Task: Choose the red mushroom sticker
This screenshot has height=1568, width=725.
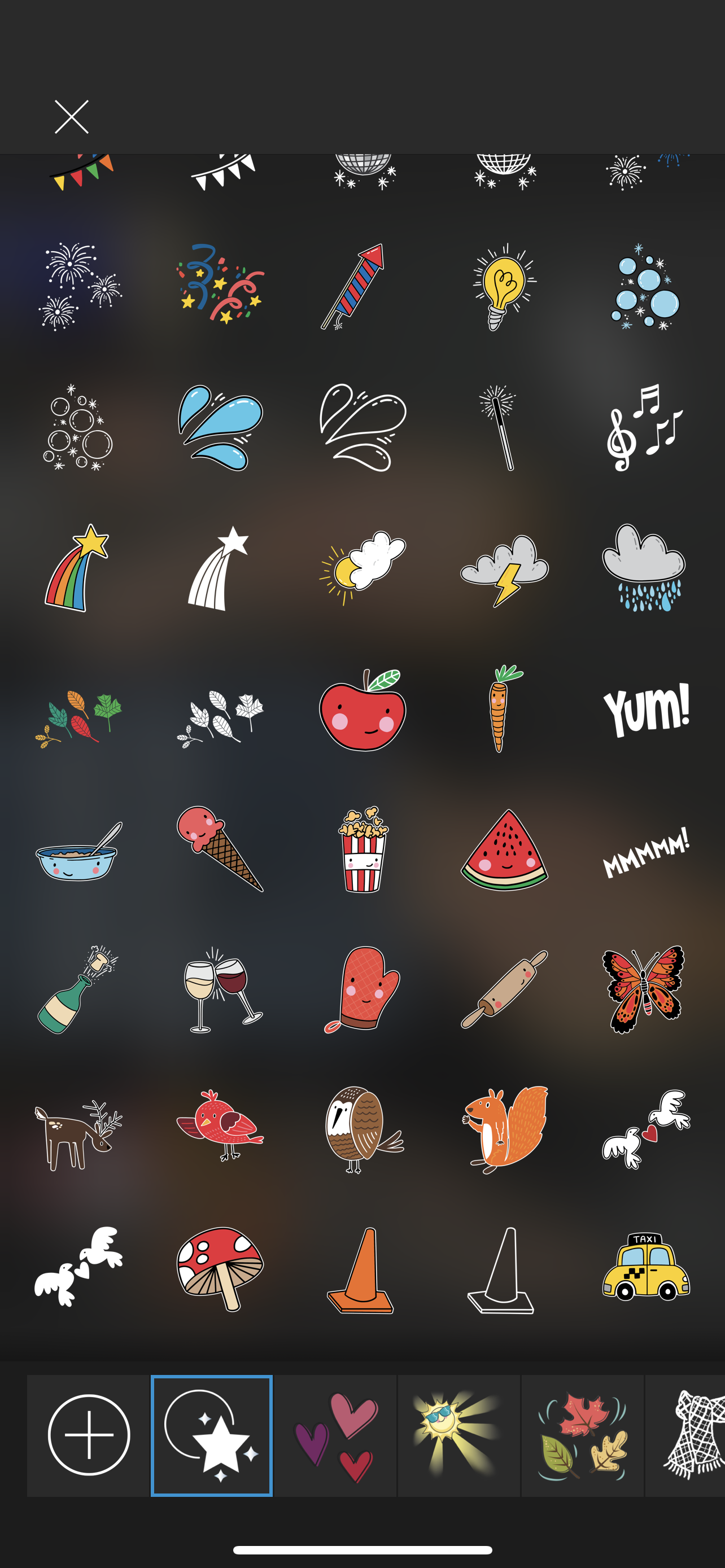Action: [x=220, y=1269]
